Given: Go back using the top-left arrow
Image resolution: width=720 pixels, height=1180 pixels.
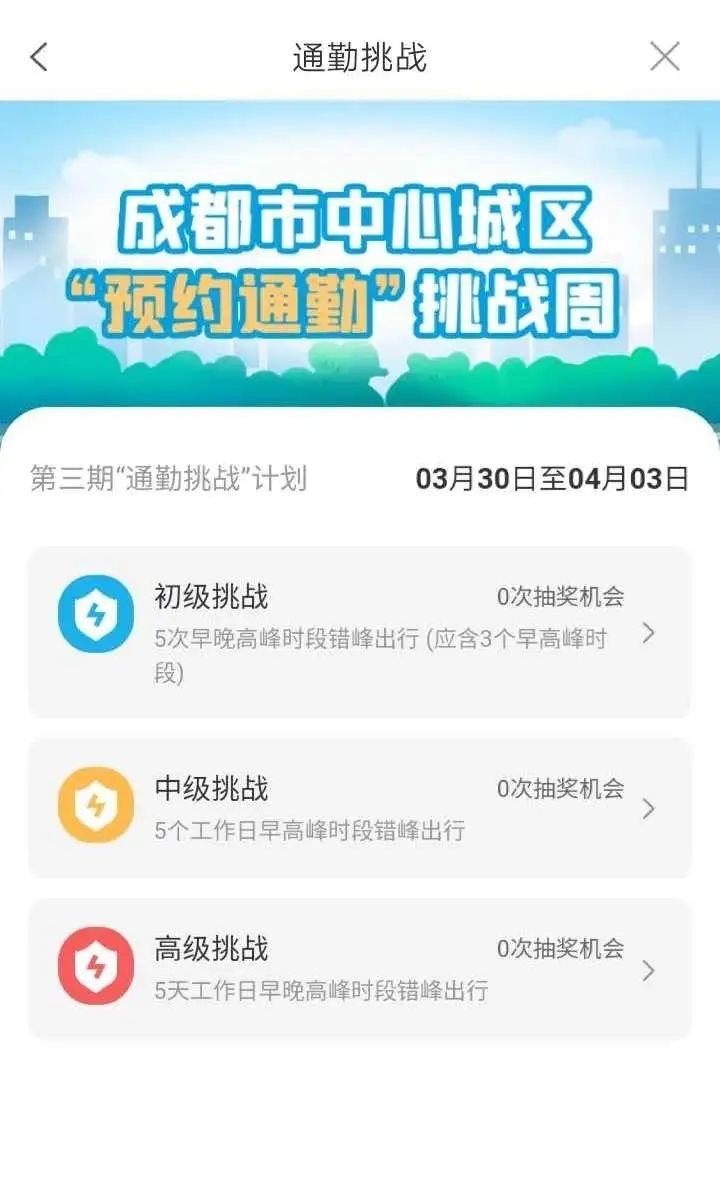Looking at the screenshot, I should click(39, 57).
